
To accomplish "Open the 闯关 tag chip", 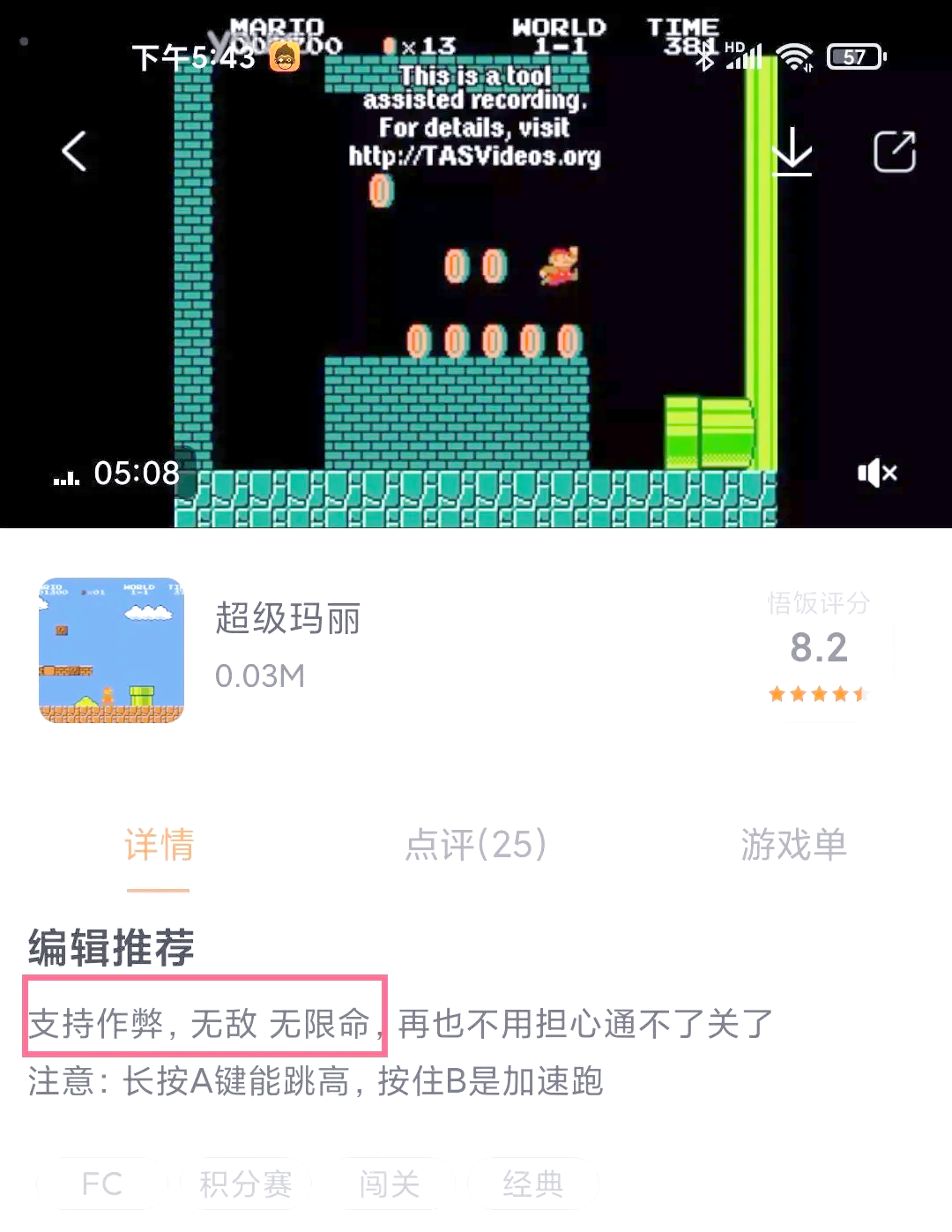I will pos(389,1183).
